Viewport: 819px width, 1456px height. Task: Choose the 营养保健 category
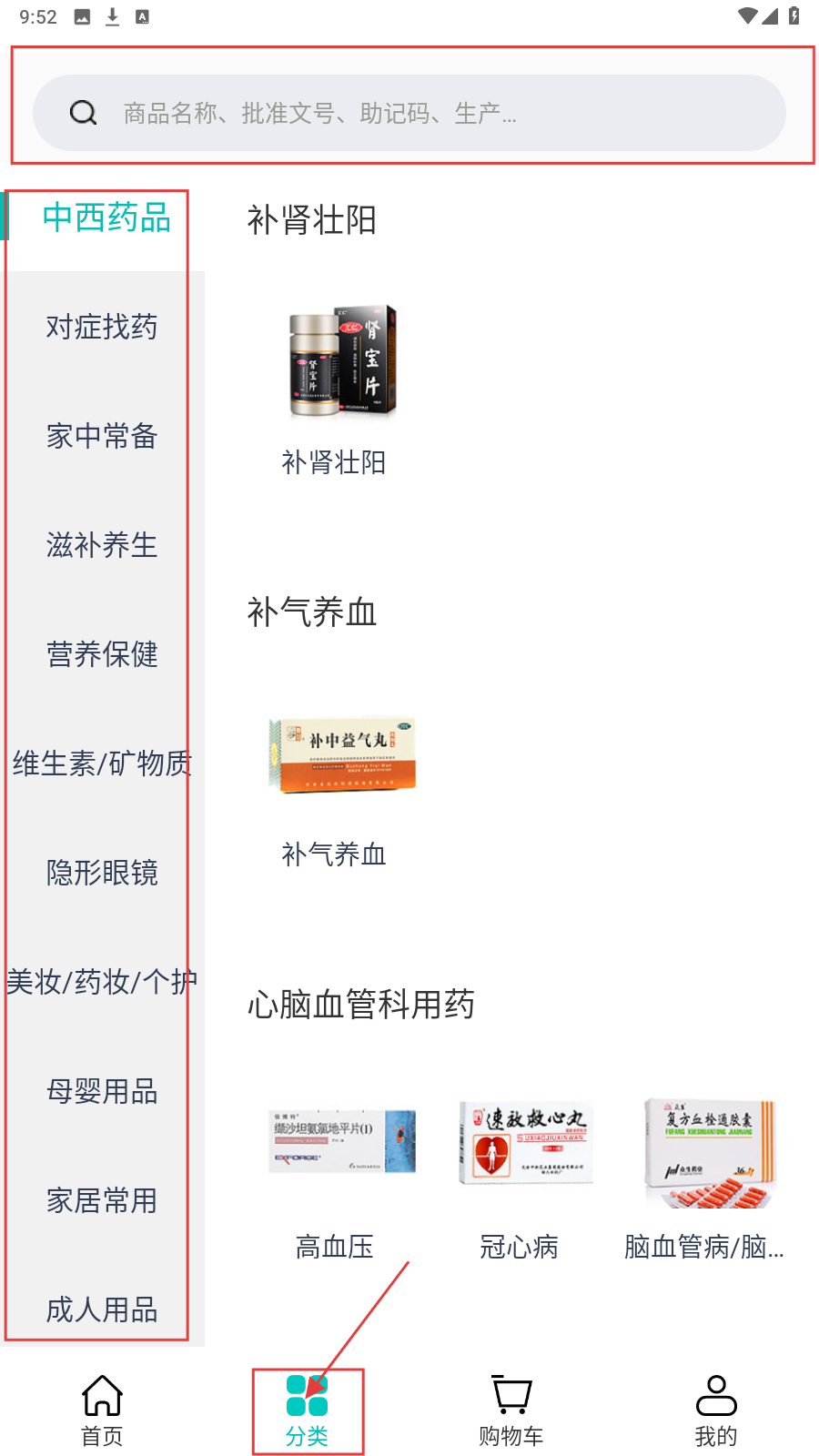pos(102,654)
